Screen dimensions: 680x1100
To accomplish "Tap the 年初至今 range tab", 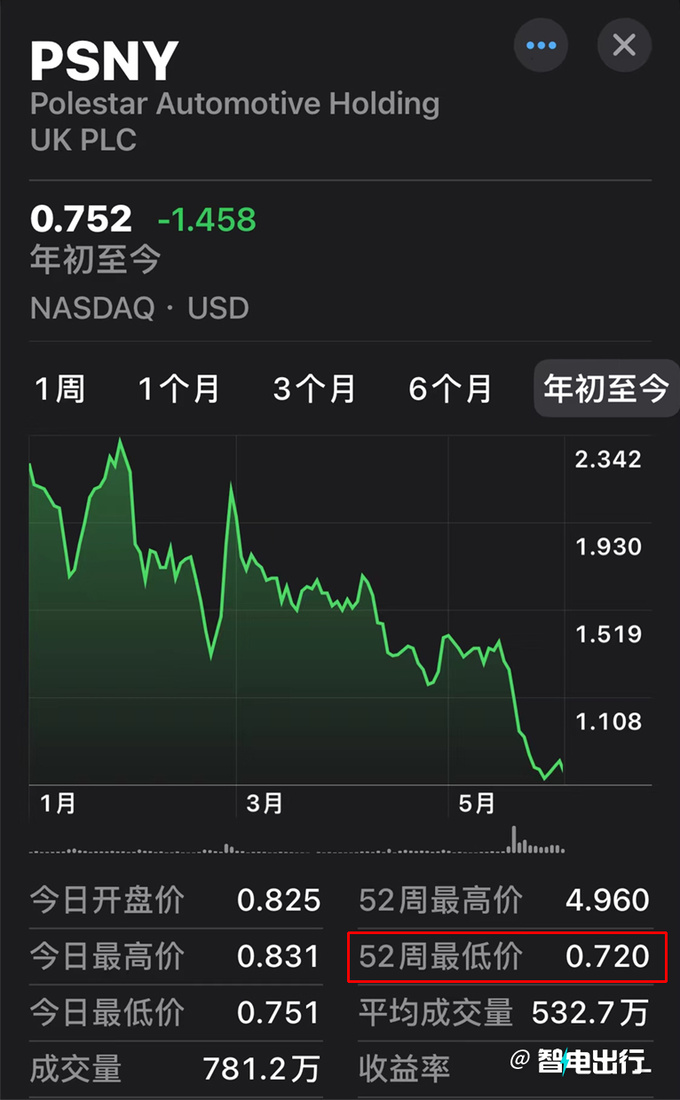I will click(x=606, y=388).
